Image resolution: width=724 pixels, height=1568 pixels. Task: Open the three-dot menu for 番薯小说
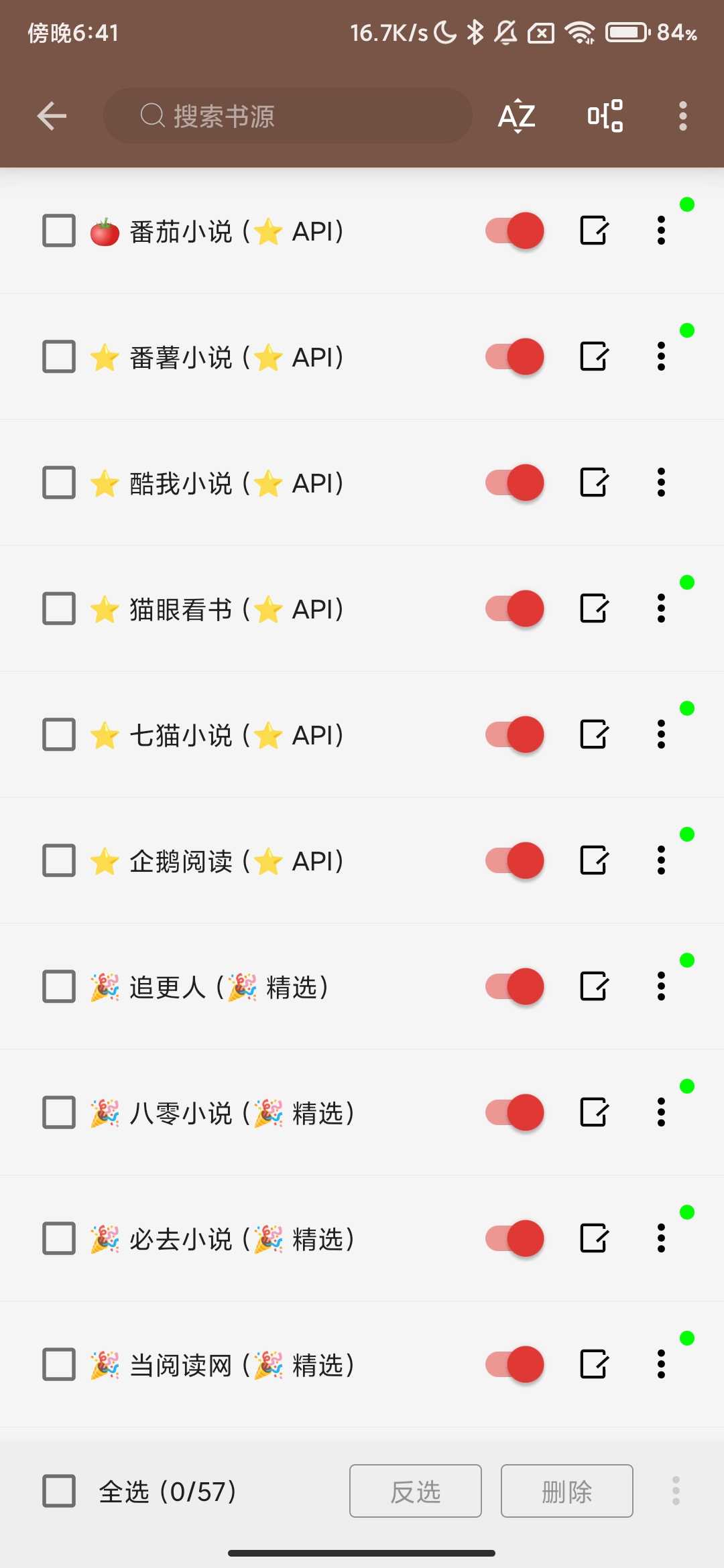point(660,356)
